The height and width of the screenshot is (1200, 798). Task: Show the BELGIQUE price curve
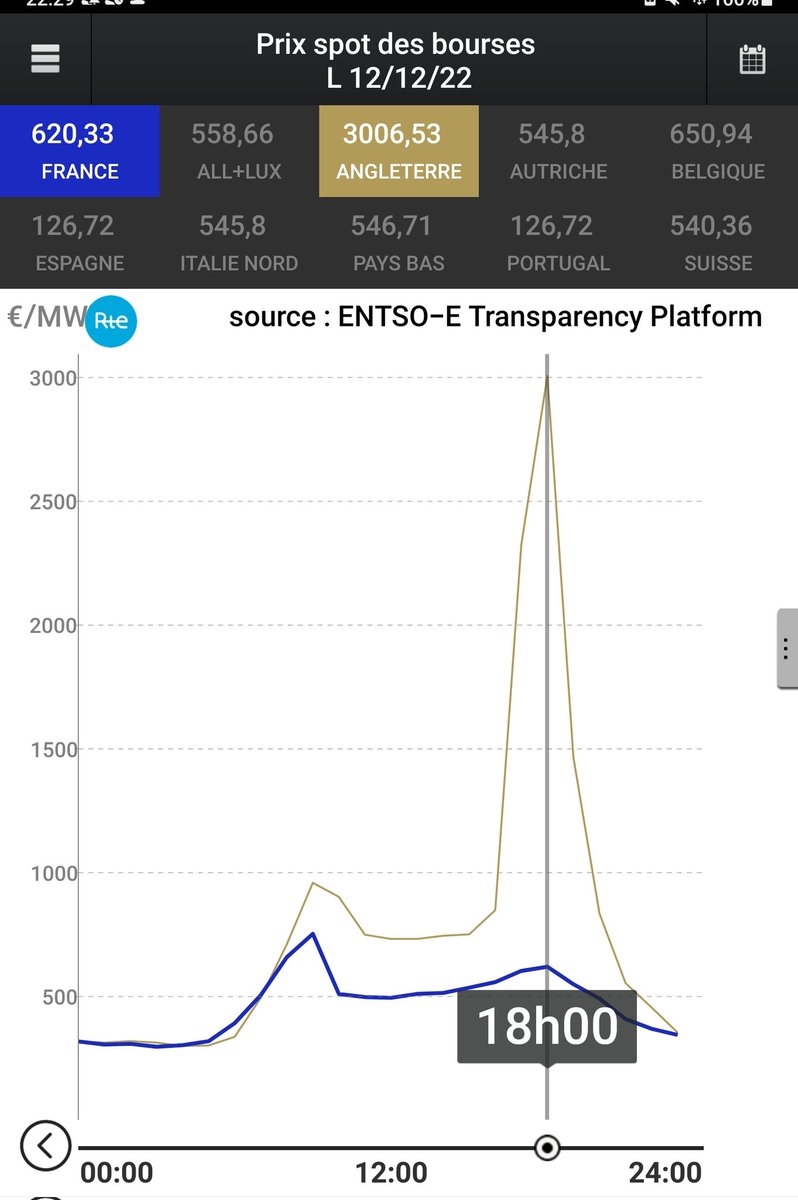[x=718, y=151]
